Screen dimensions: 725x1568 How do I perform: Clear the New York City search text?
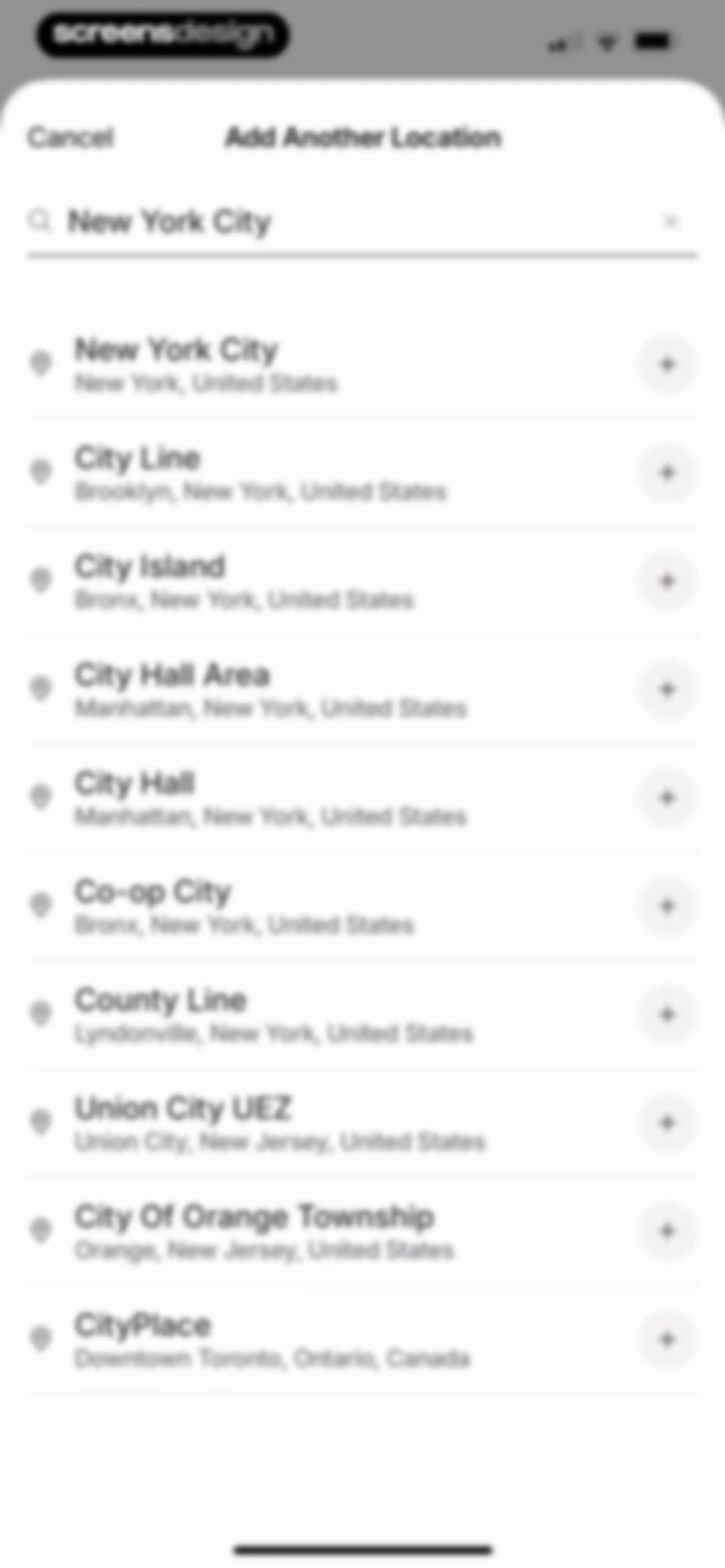[x=671, y=221]
